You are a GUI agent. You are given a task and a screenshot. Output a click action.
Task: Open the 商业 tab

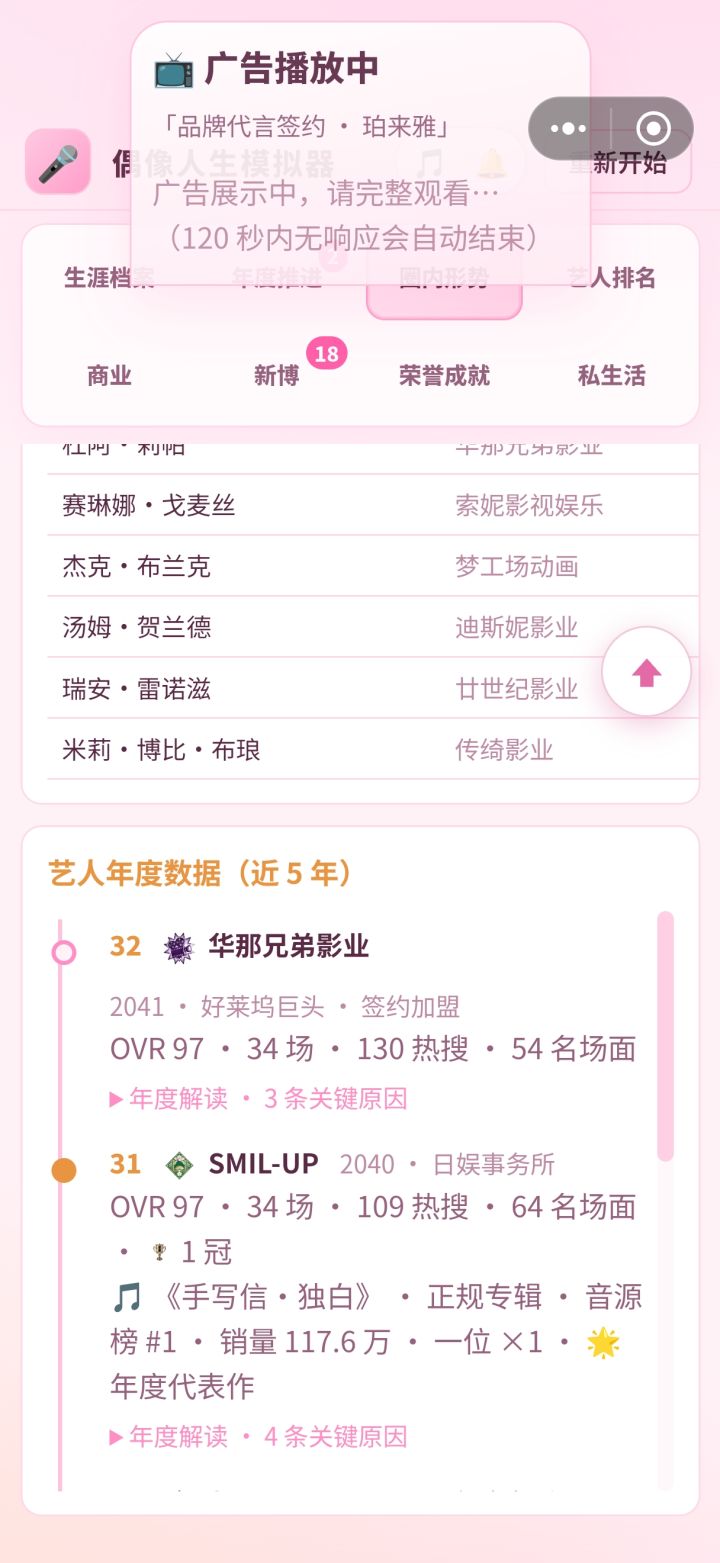coord(109,375)
